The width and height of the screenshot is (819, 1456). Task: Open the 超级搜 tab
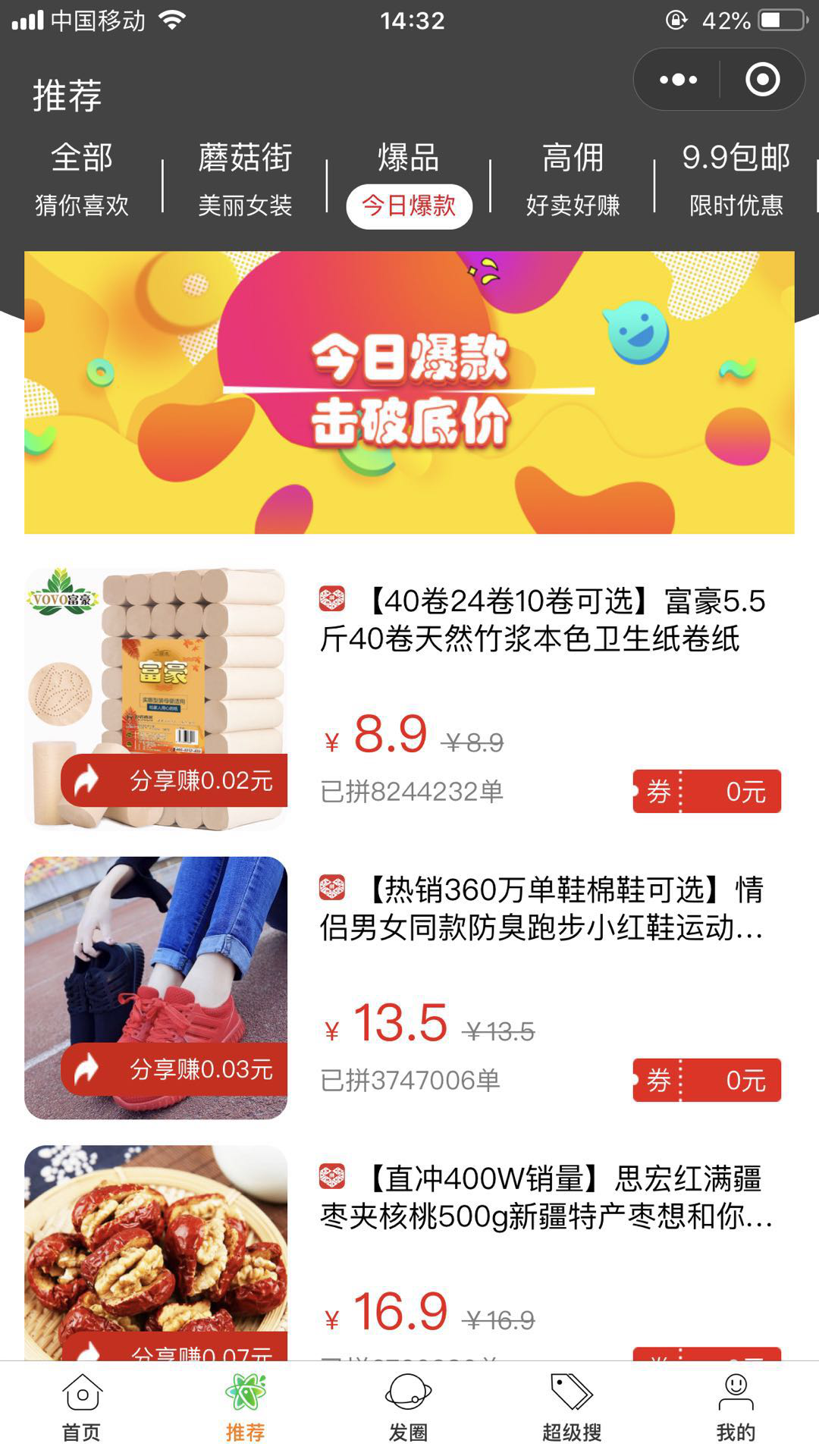(573, 1407)
